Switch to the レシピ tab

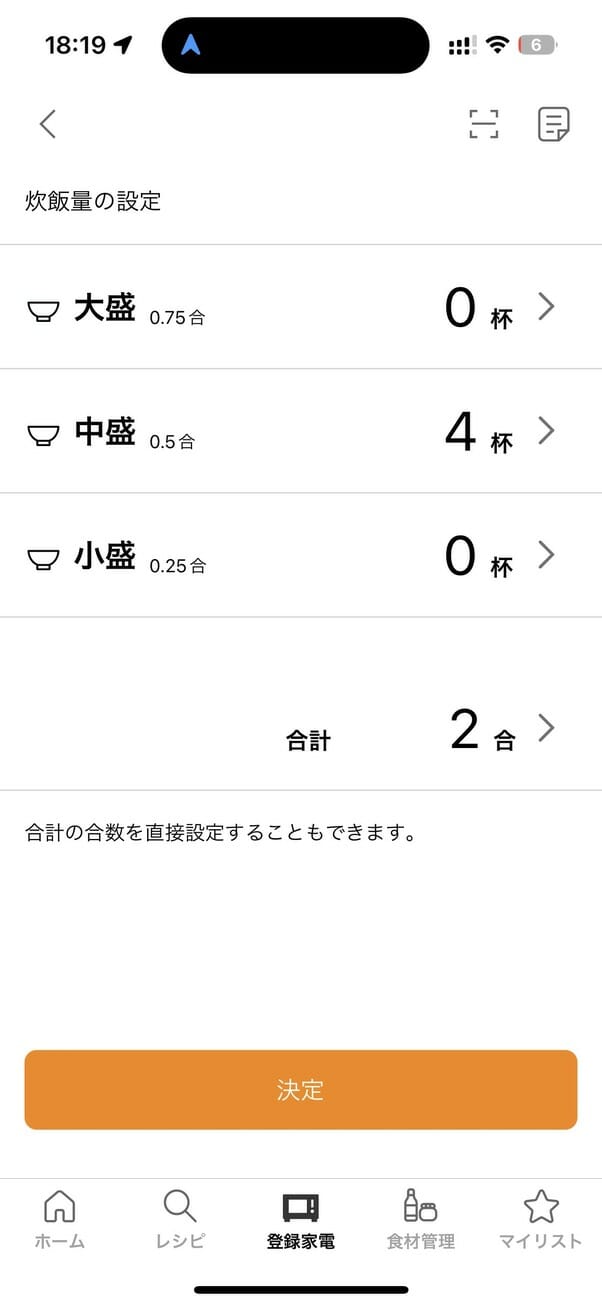click(x=180, y=1220)
